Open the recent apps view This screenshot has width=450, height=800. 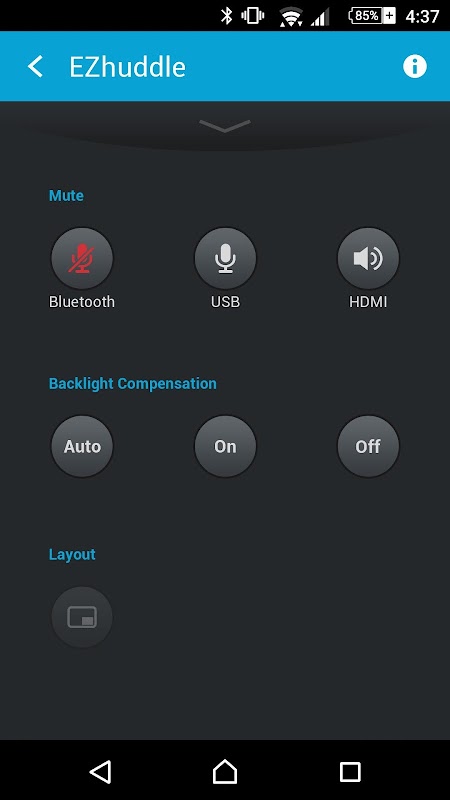(350, 772)
